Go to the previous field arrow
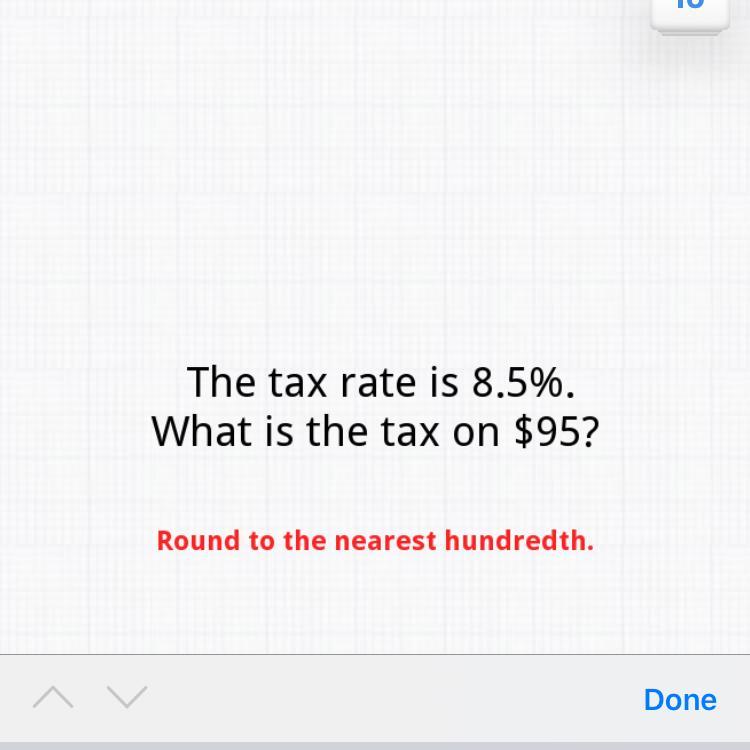 (x=53, y=697)
